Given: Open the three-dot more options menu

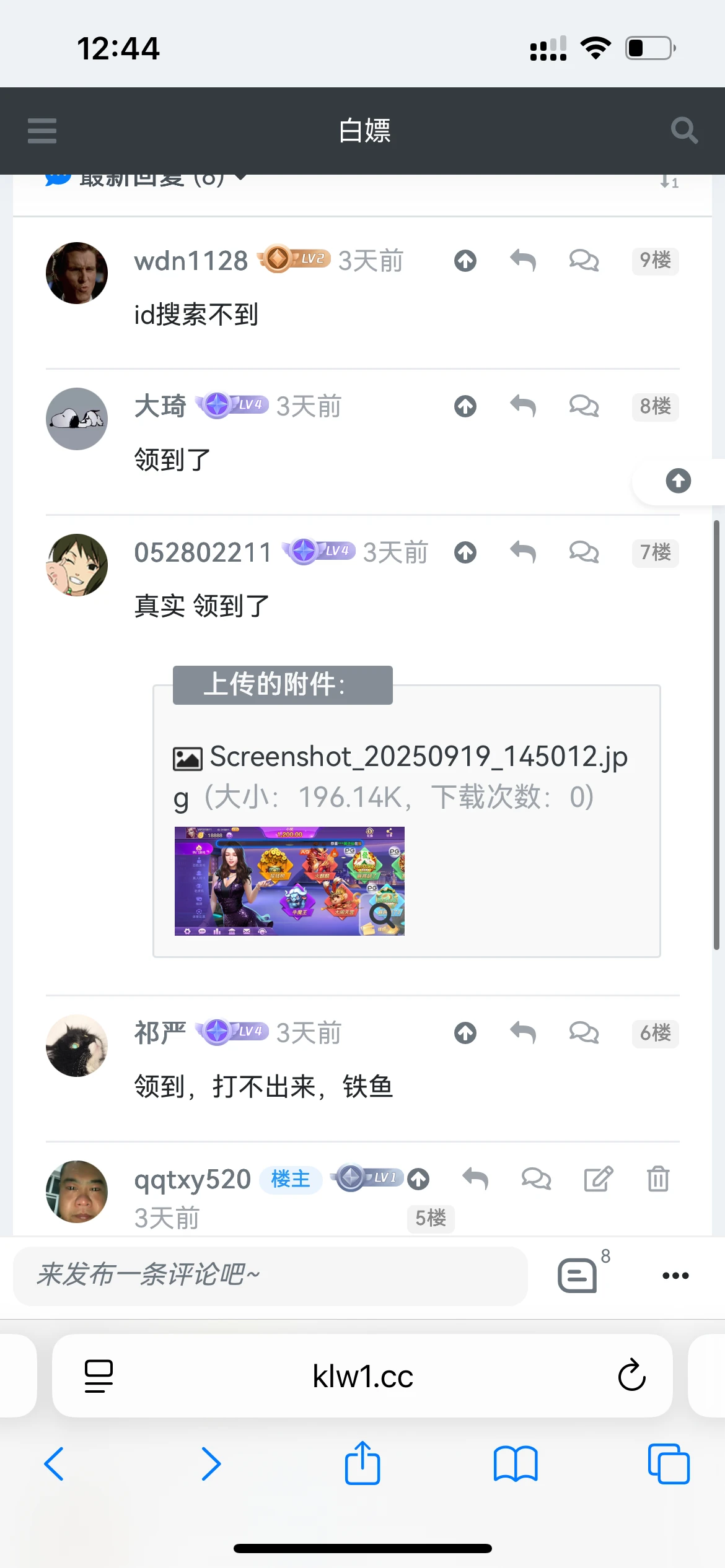Looking at the screenshot, I should (x=675, y=1275).
